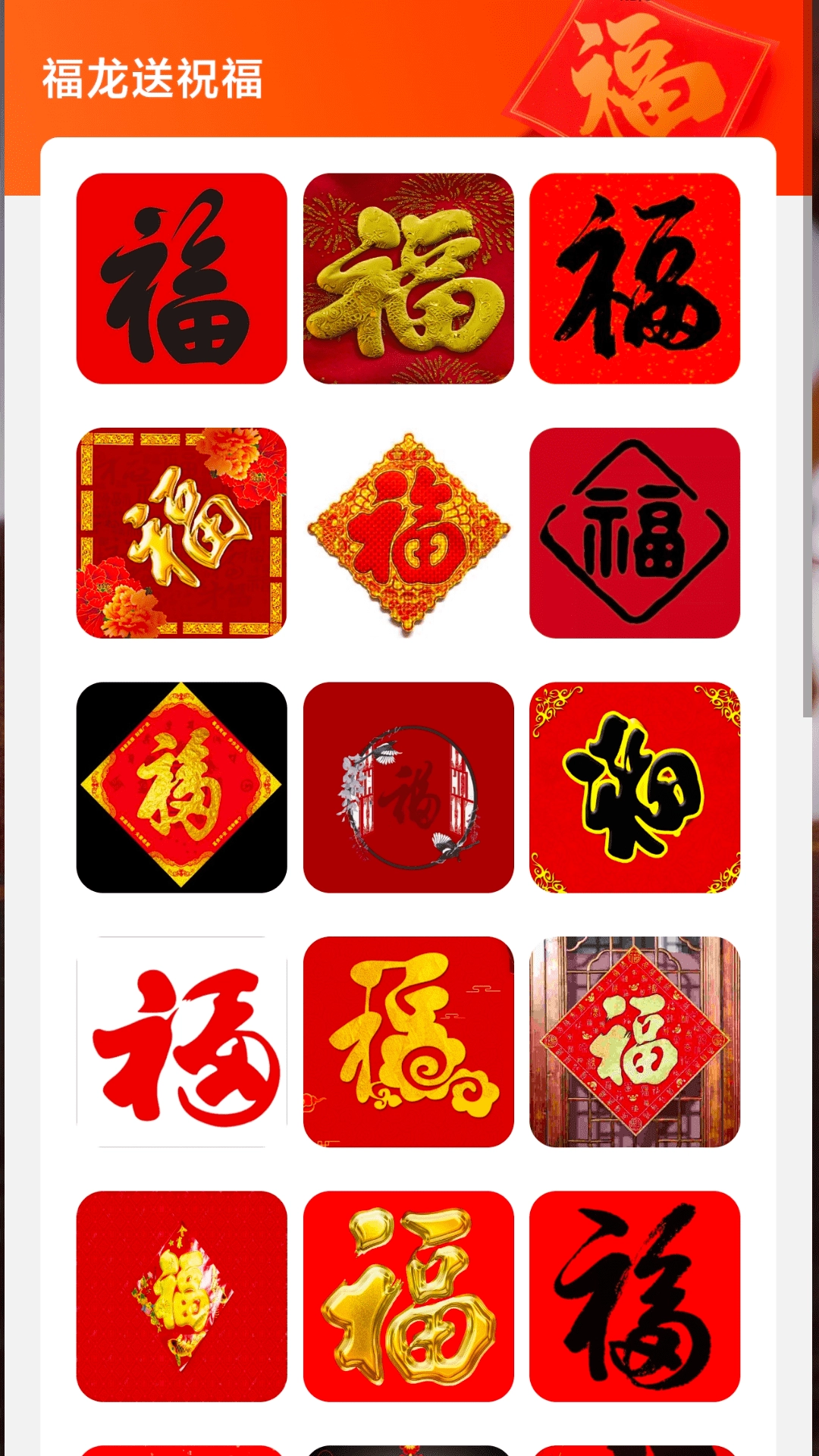The image size is (819, 1456).
Task: Open the golden embossed 福 with fireworks background
Action: point(409,277)
